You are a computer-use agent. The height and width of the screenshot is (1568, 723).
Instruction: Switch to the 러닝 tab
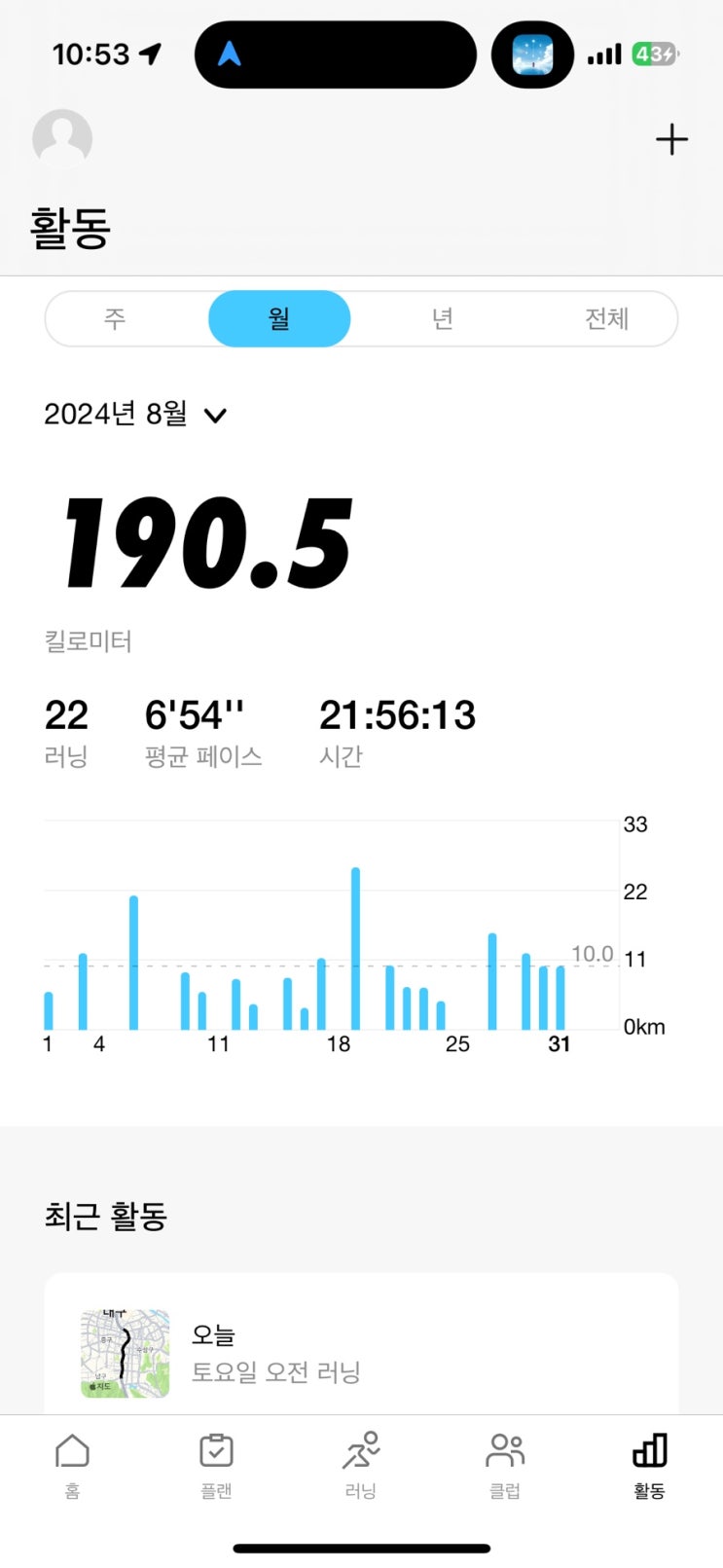pos(360,1463)
